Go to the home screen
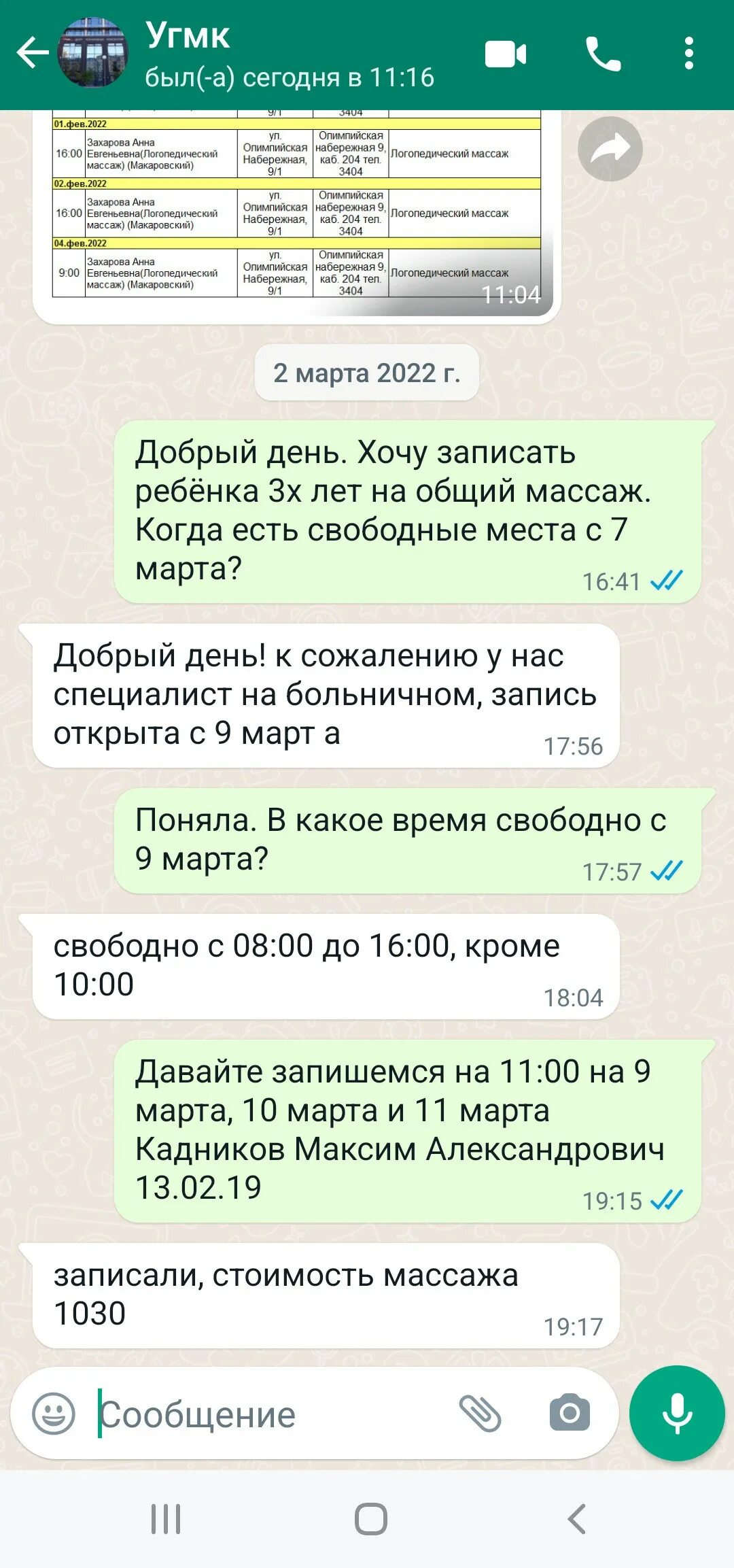The image size is (734, 1568). [371, 1518]
